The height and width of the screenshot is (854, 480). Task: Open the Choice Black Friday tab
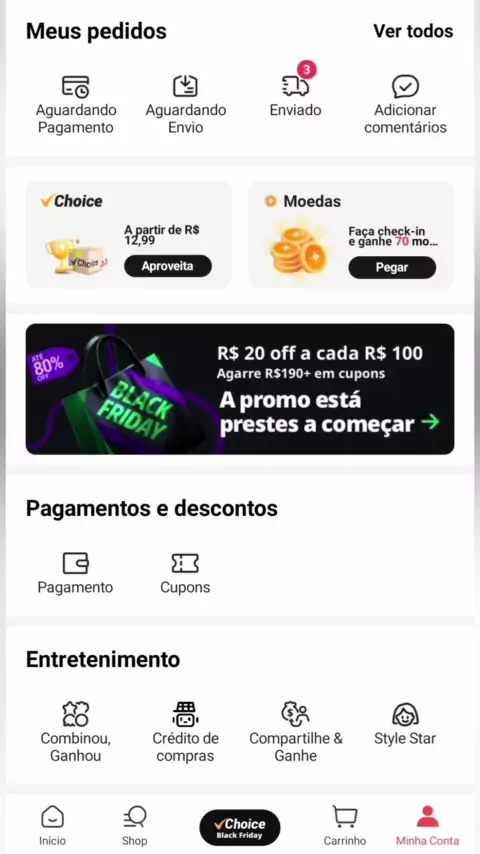pyautogui.click(x=240, y=827)
